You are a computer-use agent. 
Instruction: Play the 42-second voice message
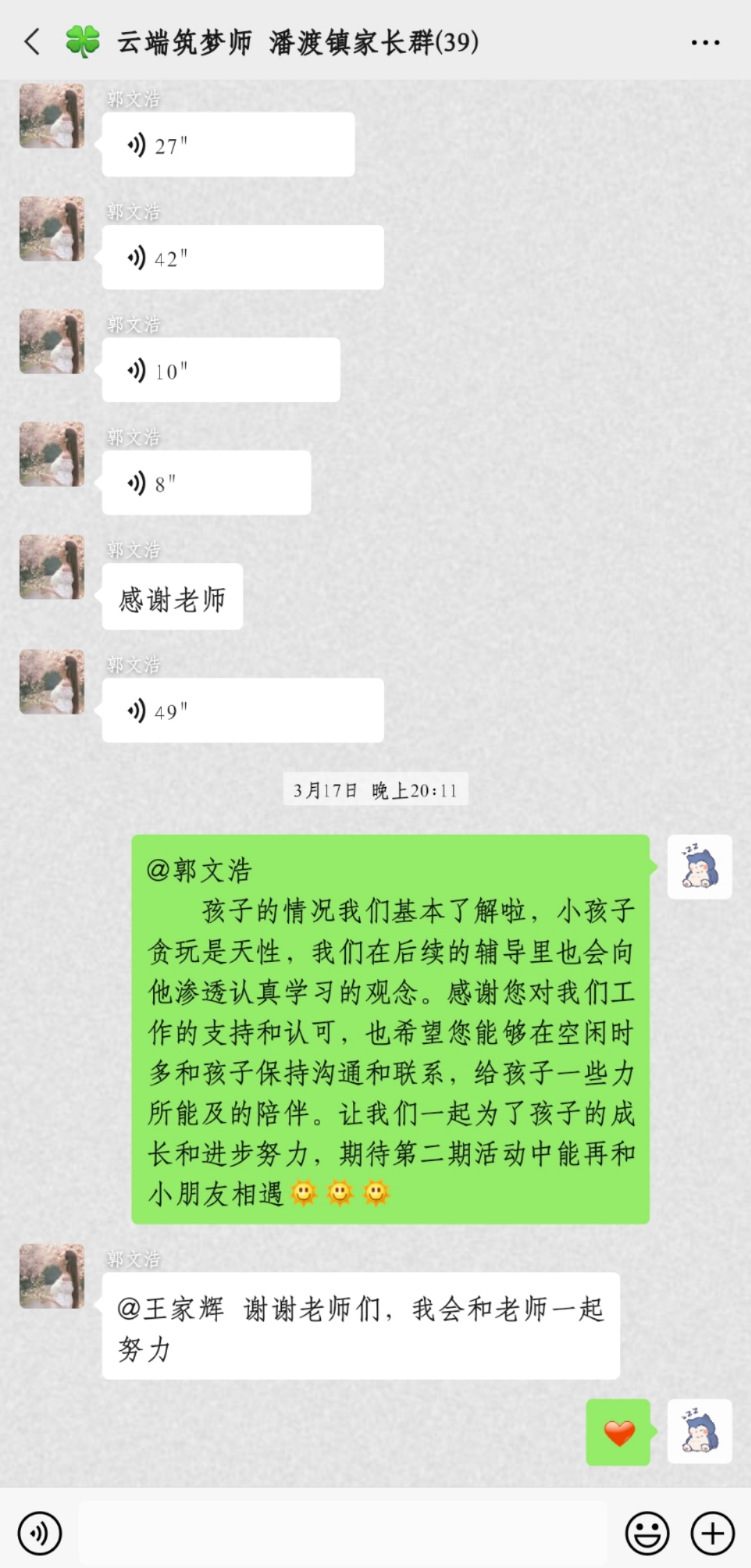pyautogui.click(x=242, y=258)
